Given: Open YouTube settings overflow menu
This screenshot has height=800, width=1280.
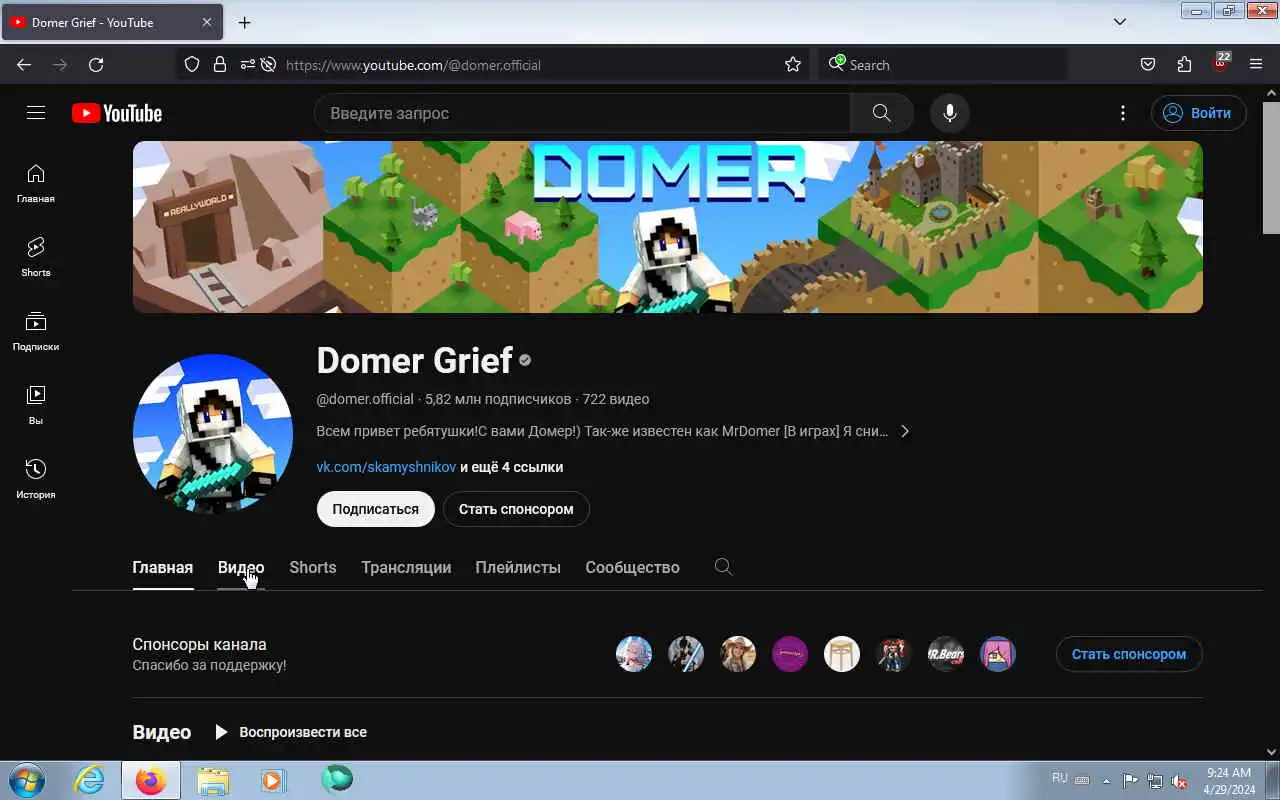Looking at the screenshot, I should 1123,113.
